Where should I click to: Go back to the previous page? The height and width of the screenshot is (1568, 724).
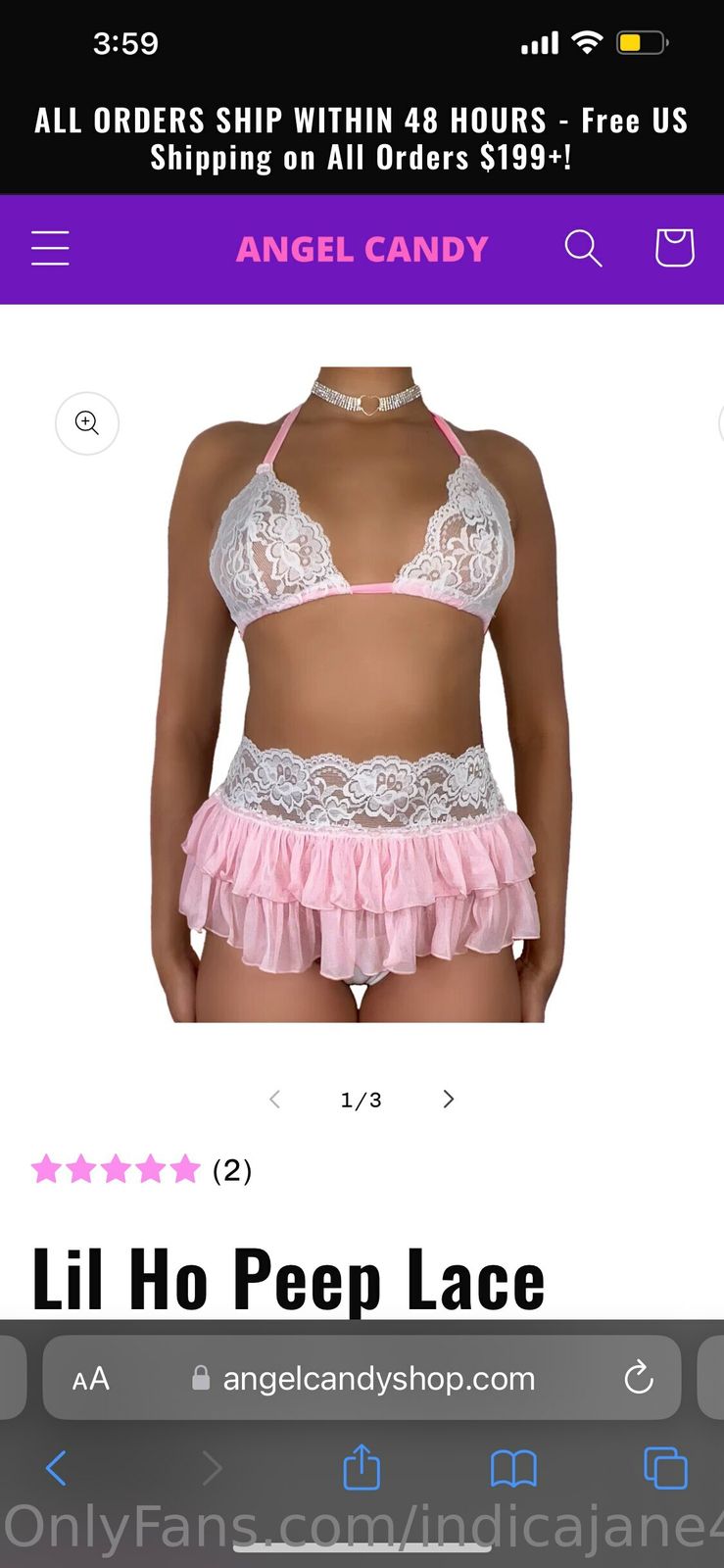coord(57,1468)
